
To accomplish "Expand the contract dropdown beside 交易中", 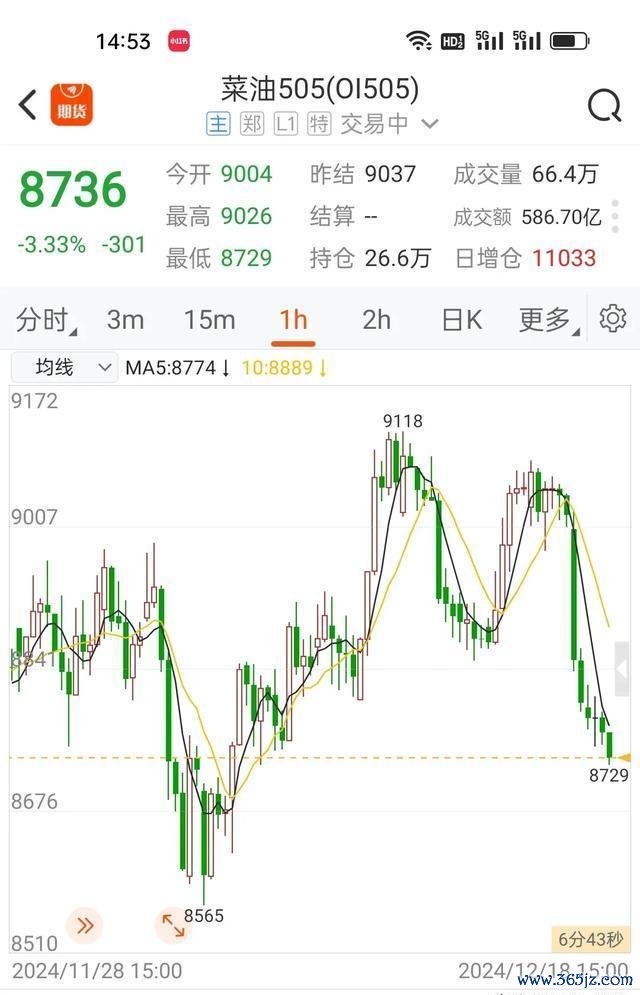I will pos(430,124).
